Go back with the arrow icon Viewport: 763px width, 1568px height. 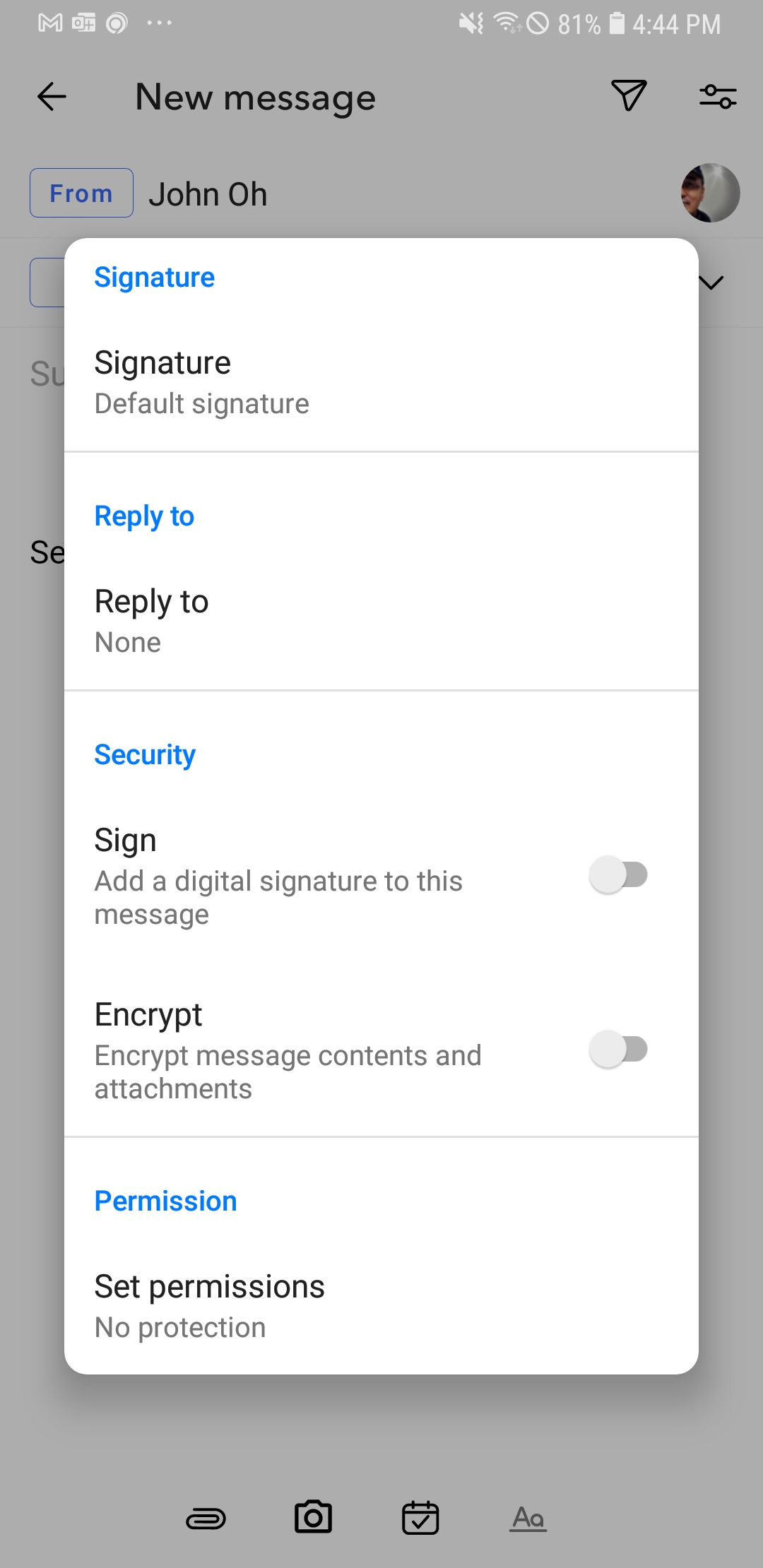pyautogui.click(x=52, y=96)
